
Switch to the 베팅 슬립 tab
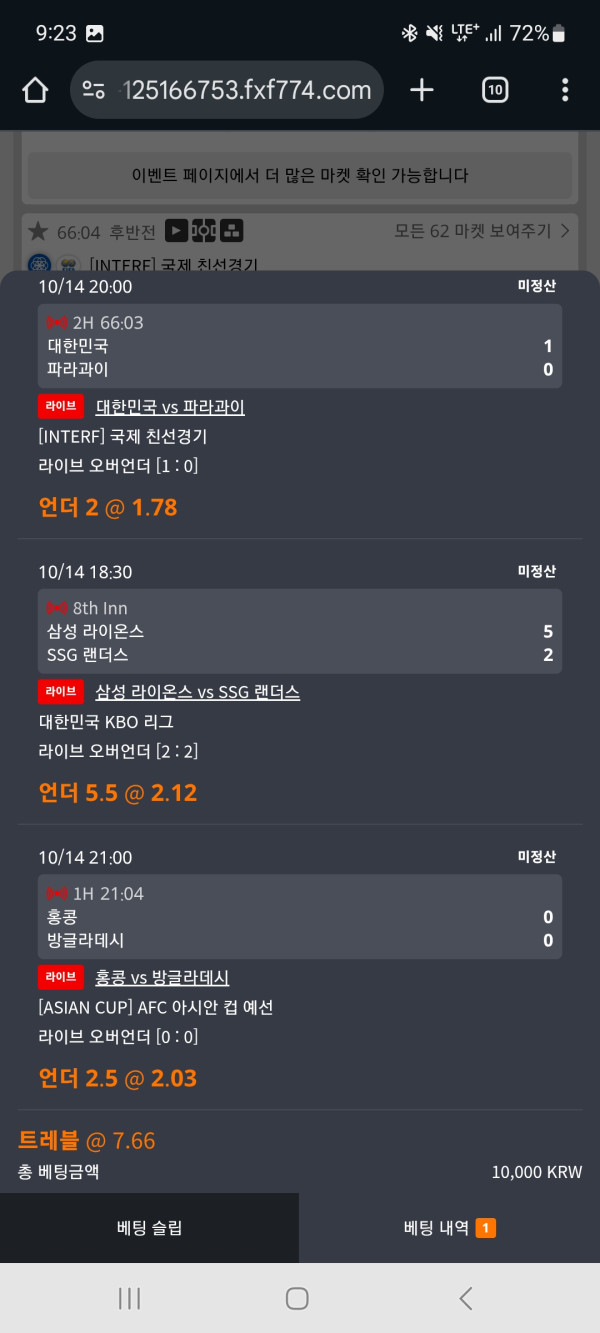coord(149,1228)
